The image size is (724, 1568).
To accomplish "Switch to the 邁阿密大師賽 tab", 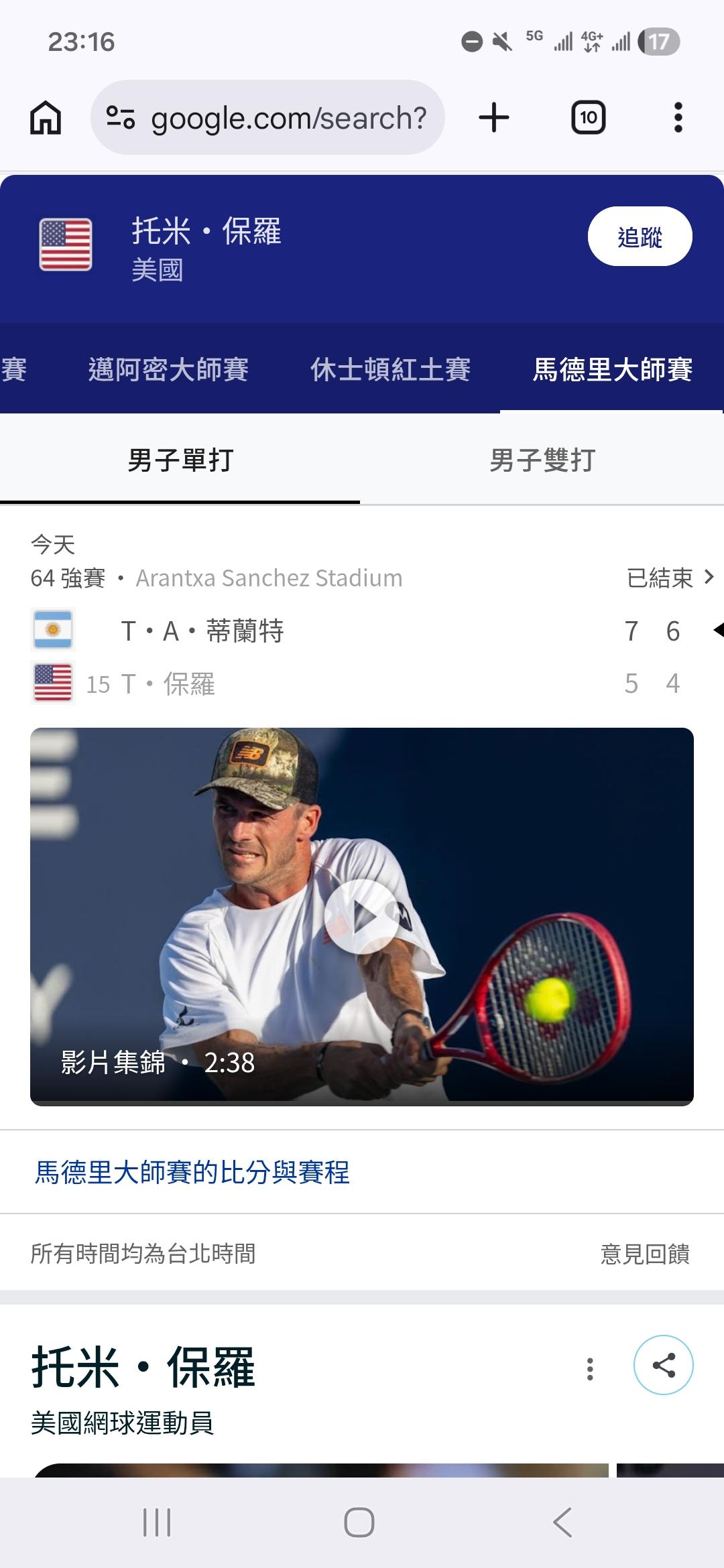I will pyautogui.click(x=168, y=369).
